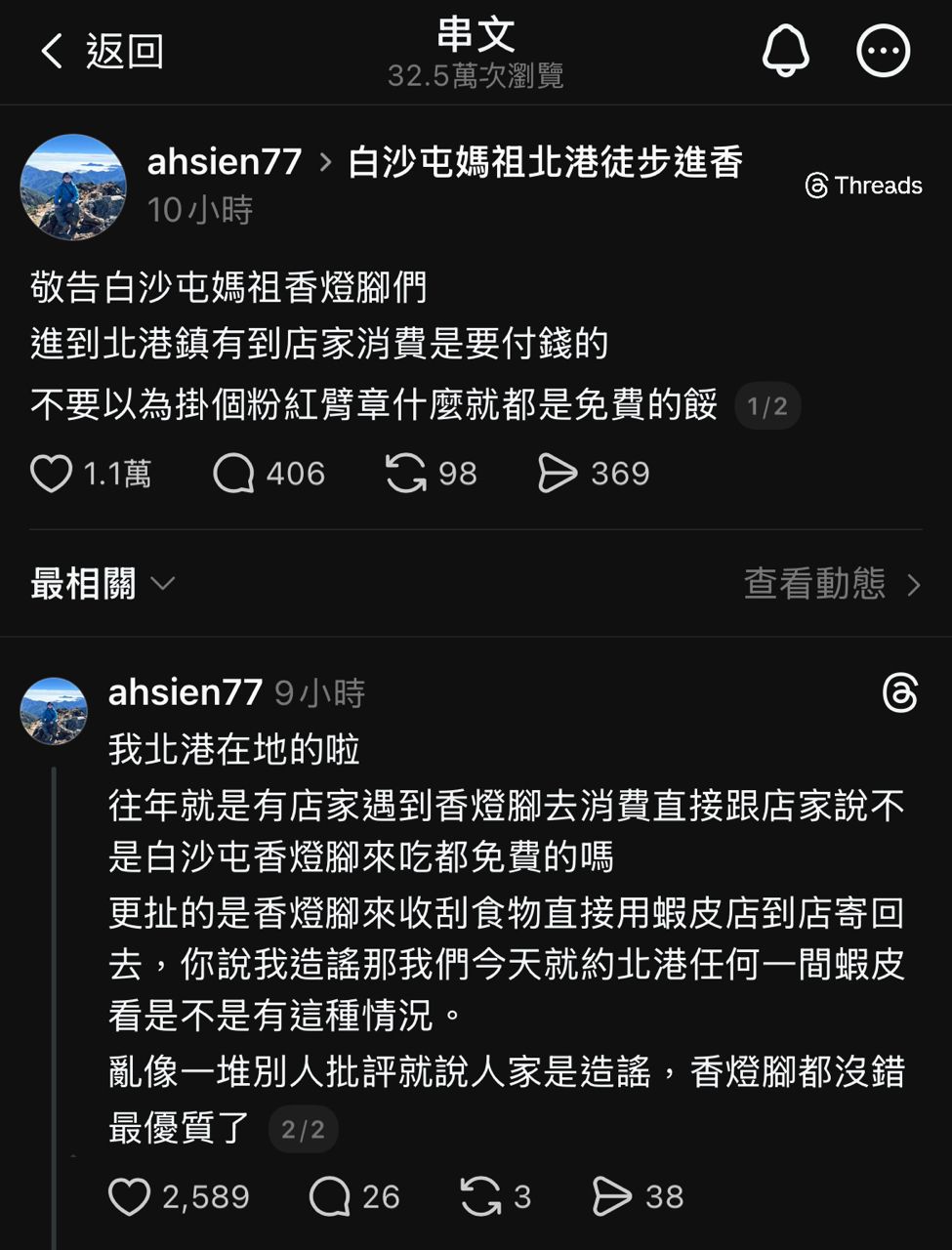The width and height of the screenshot is (952, 1250).
Task: Open ahsien77's profile picture on main post
Action: [x=73, y=187]
